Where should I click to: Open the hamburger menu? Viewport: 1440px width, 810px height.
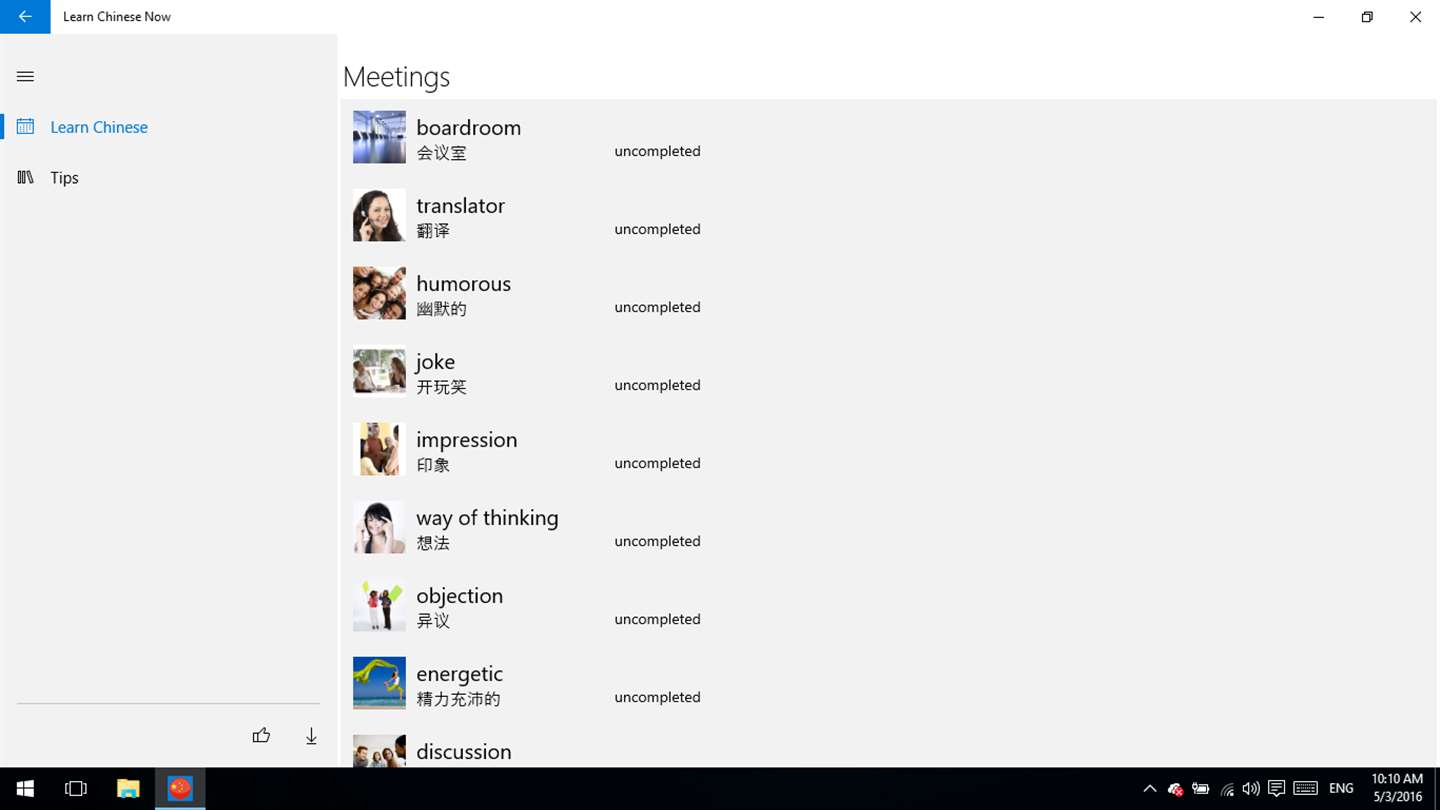[25, 77]
